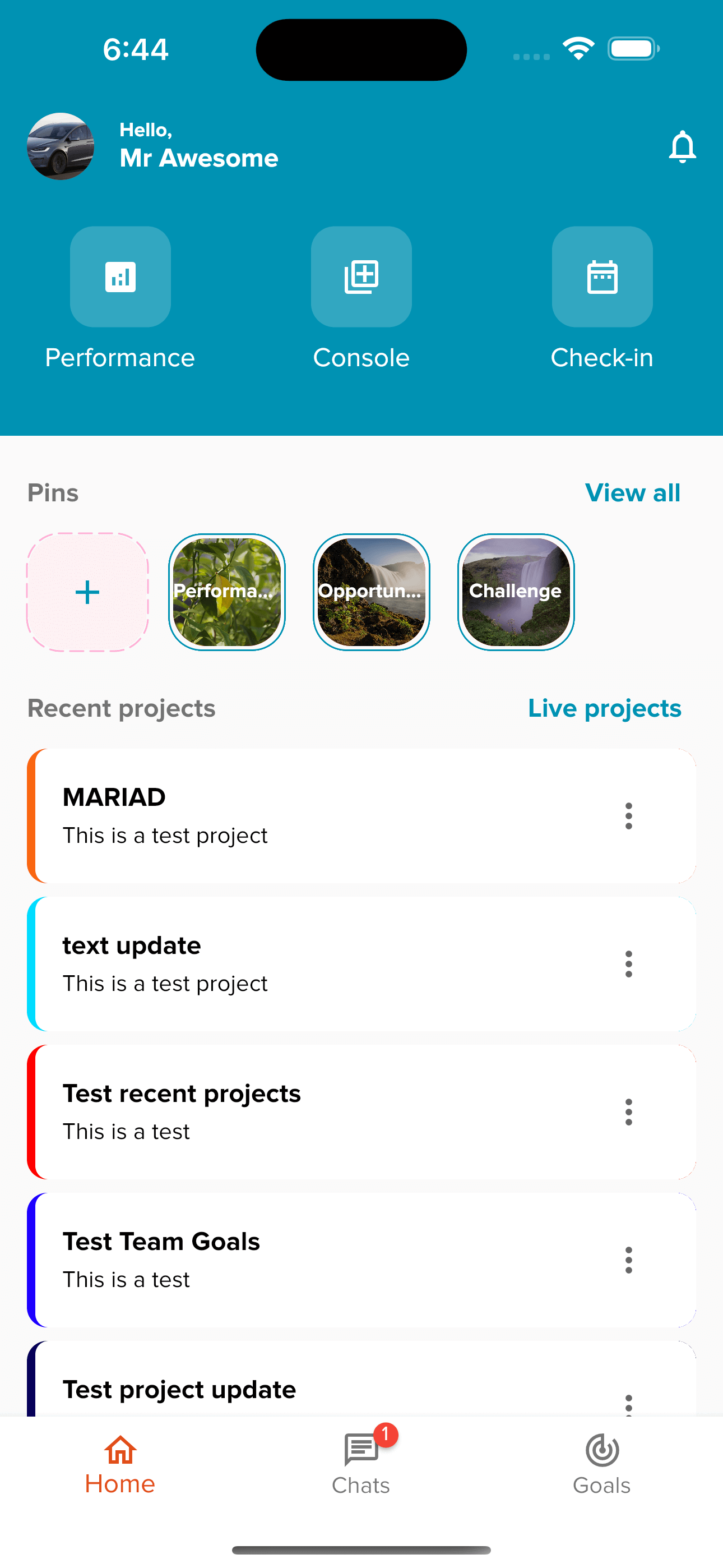The height and width of the screenshot is (1568, 723).
Task: Tap the profile avatar of Mr Awesome
Action: (61, 146)
